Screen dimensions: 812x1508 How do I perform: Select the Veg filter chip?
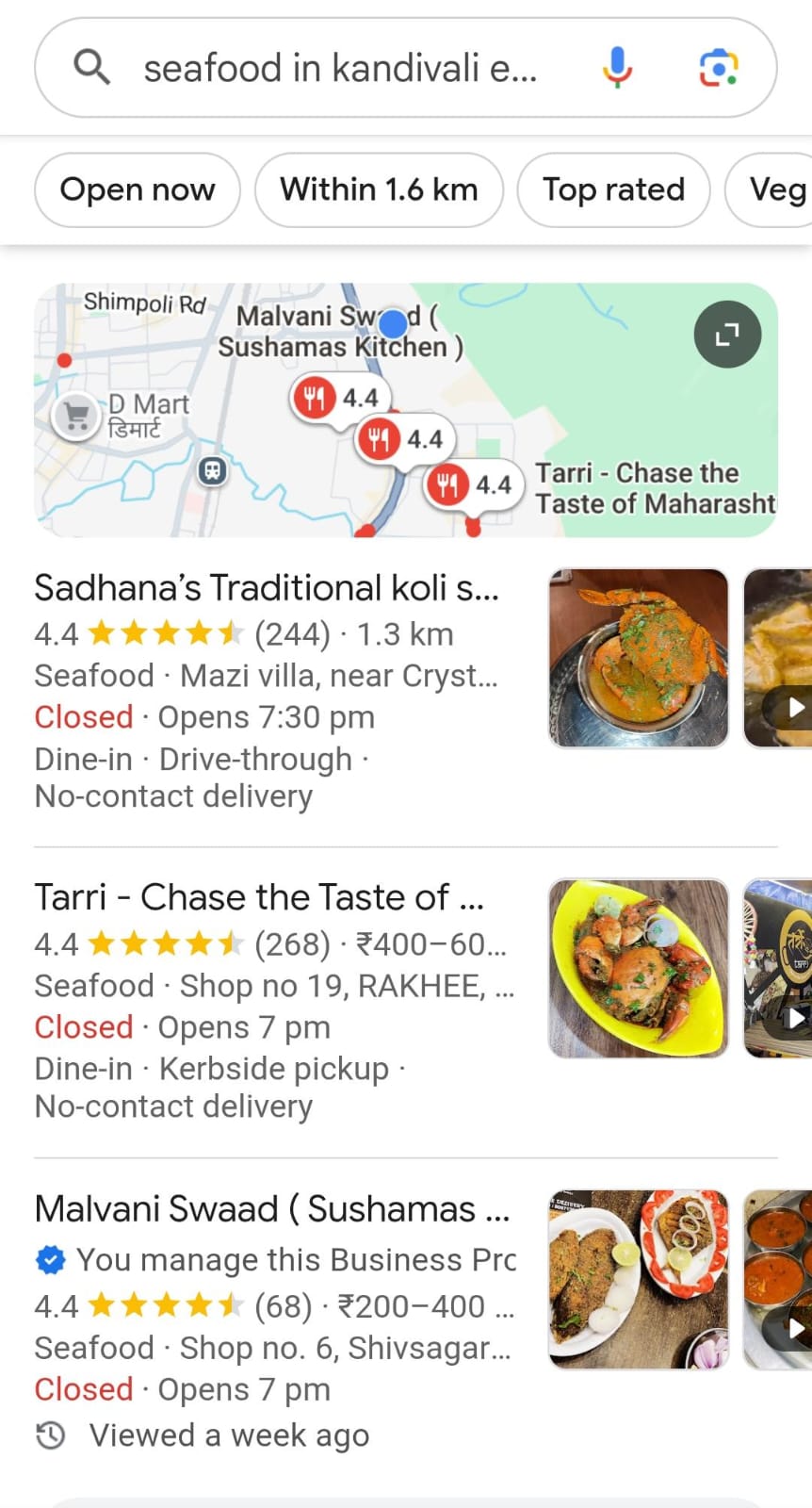[776, 189]
